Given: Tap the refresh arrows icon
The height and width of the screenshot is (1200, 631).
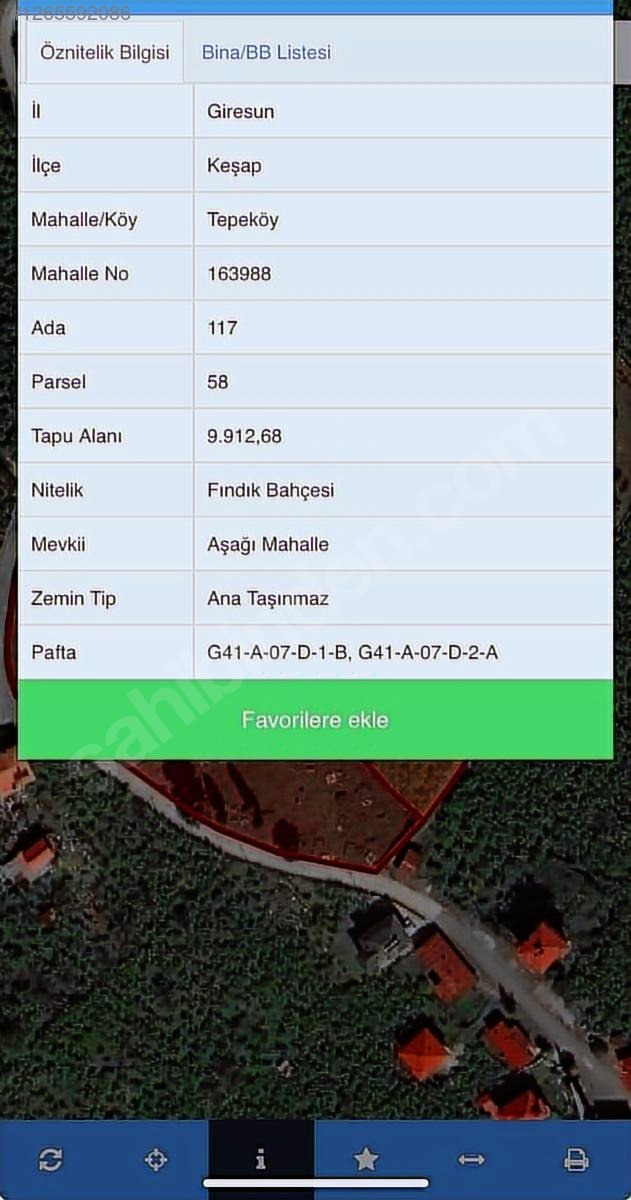Looking at the screenshot, I should tap(51, 1159).
